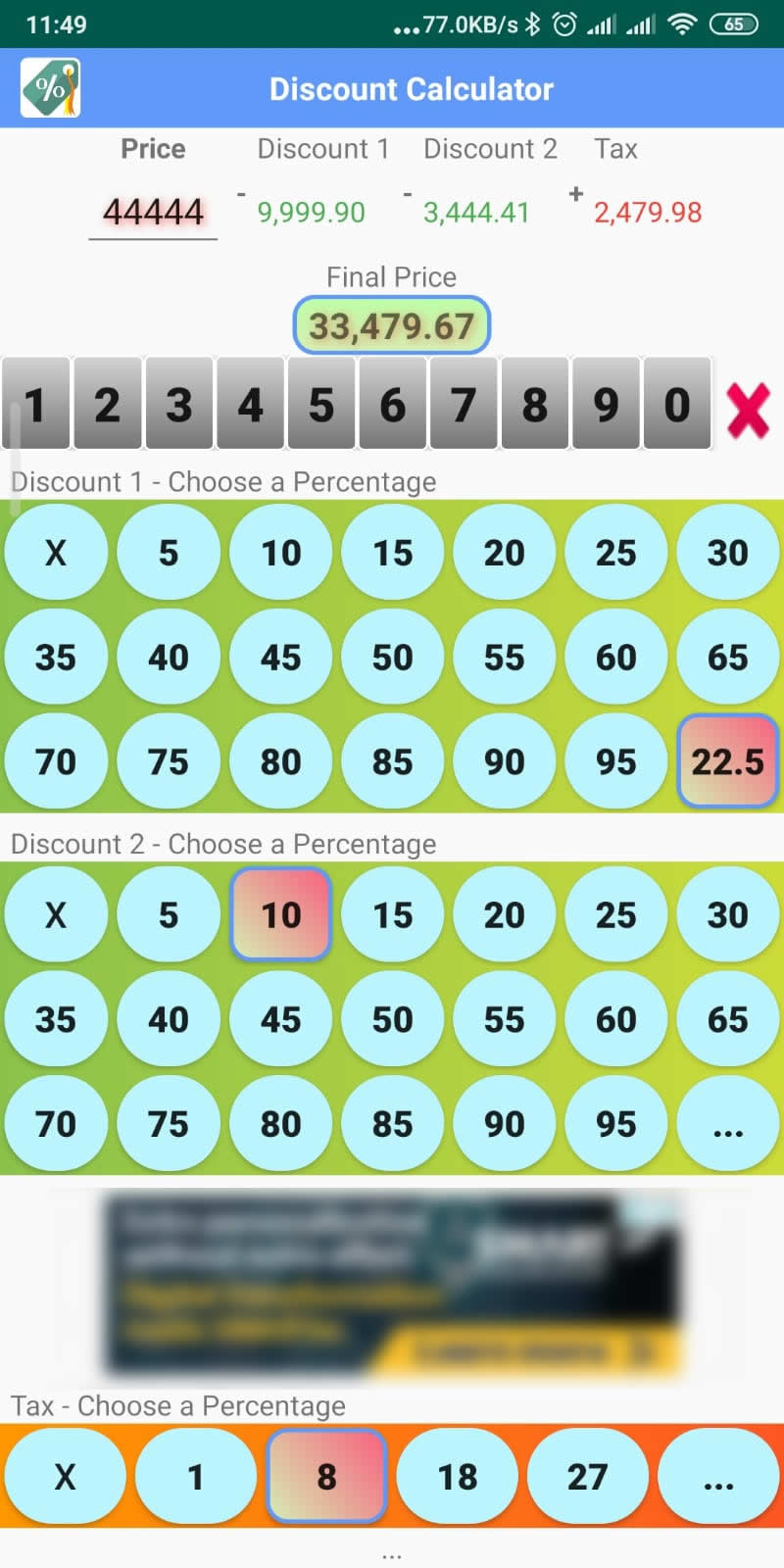Set tax to 27 percent

[x=587, y=1476]
